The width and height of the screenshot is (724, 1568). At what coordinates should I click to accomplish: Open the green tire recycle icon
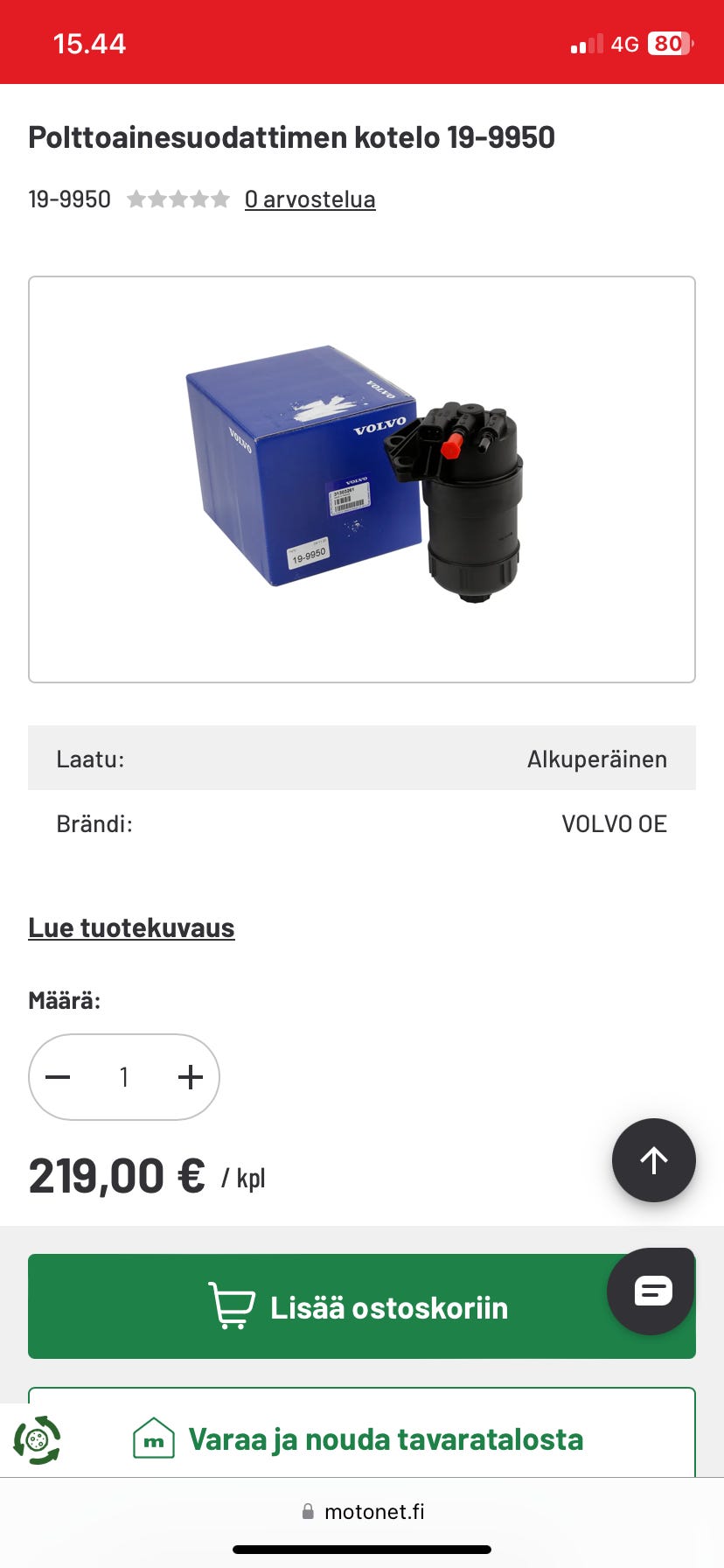point(37,1440)
